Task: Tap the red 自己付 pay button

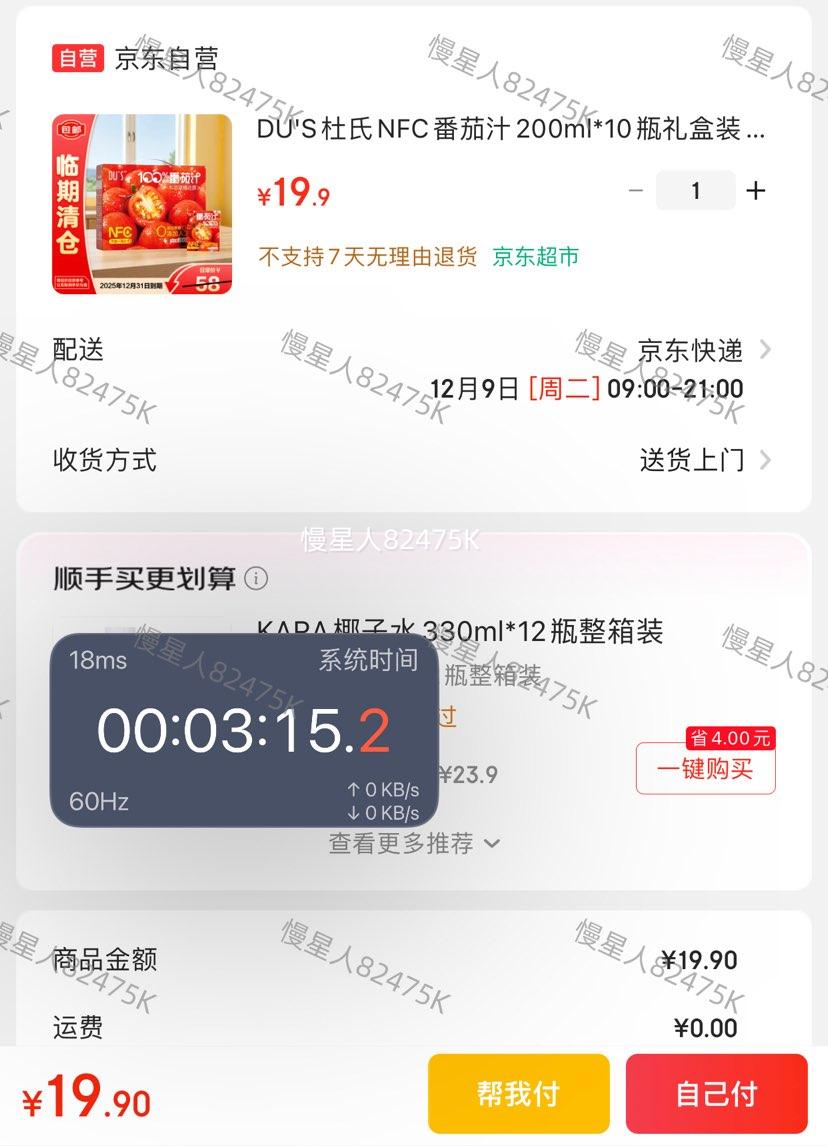Action: click(717, 1094)
